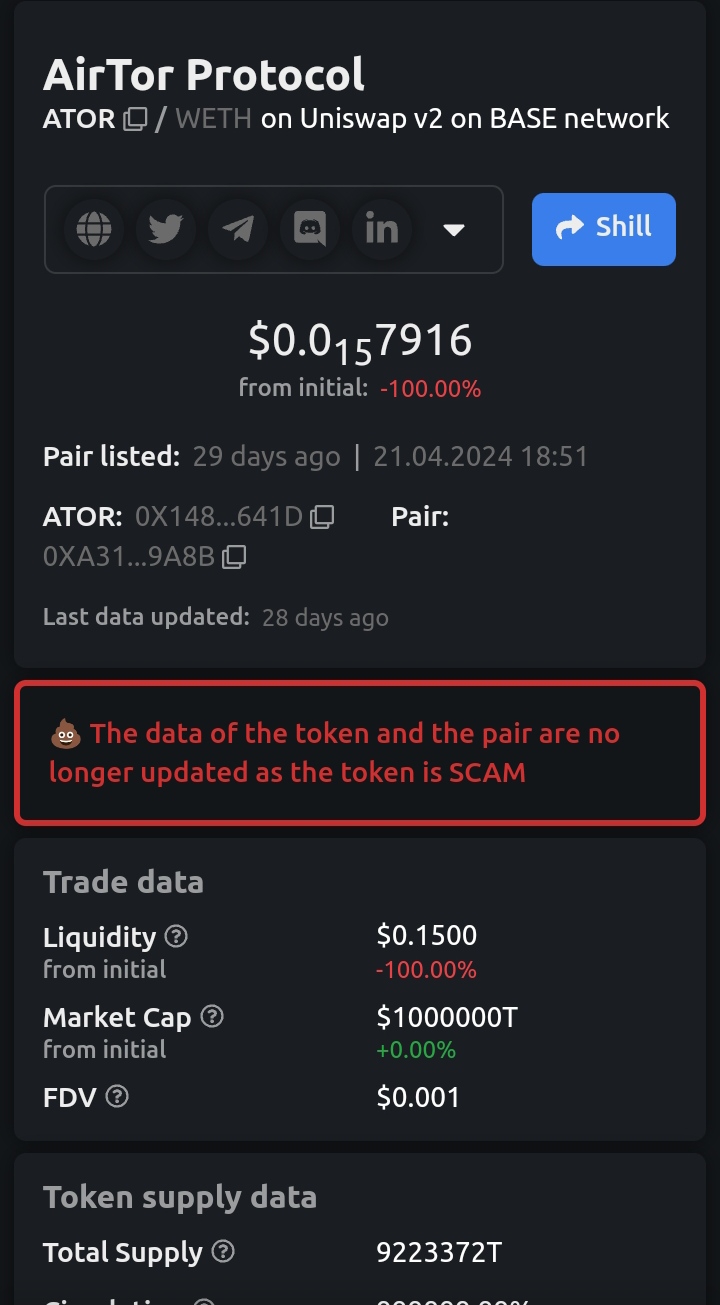Open the Telegram channel link
This screenshot has width=720, height=1305.
tap(238, 230)
